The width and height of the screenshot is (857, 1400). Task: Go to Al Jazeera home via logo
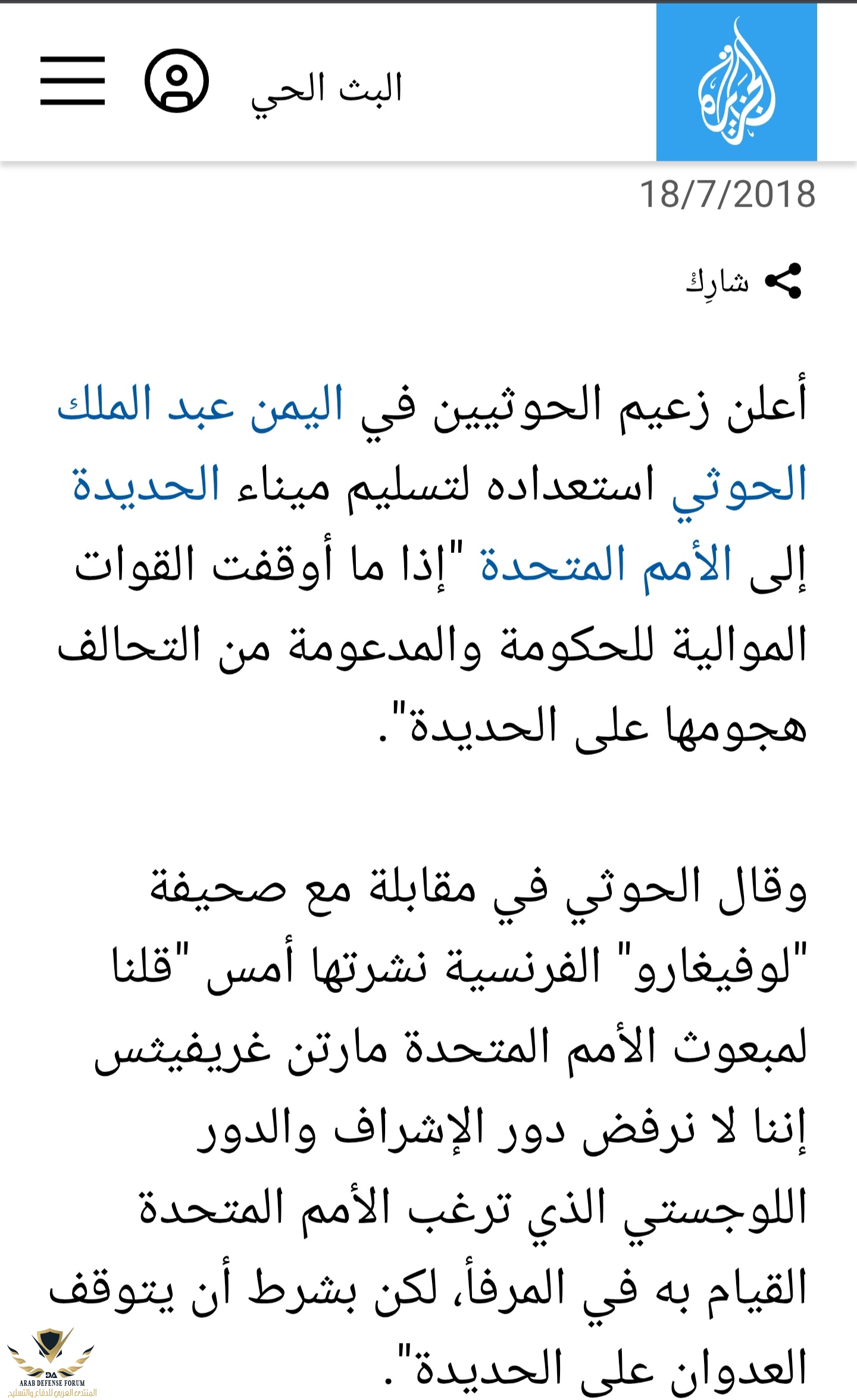[736, 82]
